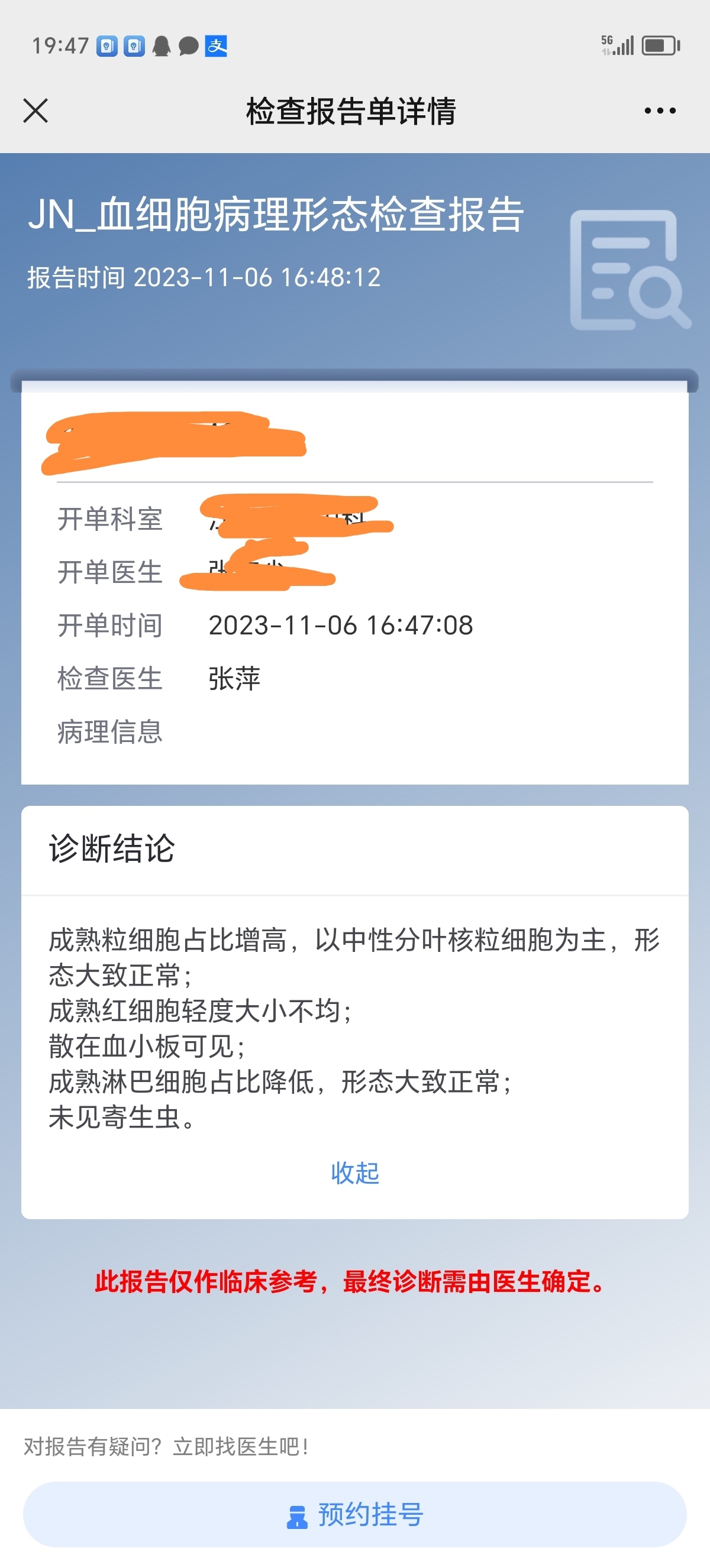
Task: Collapse the diagnosis conclusion with 收起
Action: [x=355, y=1172]
